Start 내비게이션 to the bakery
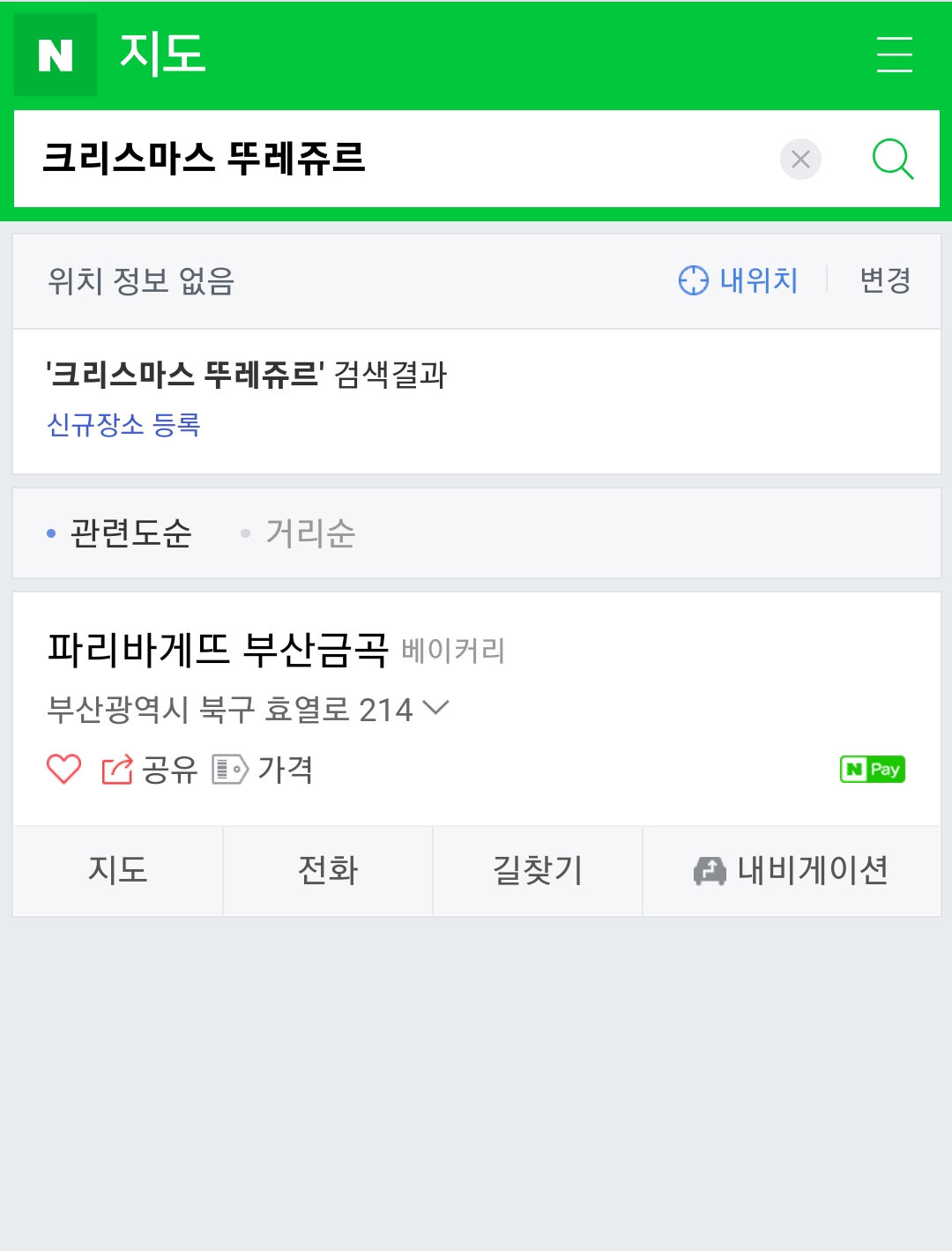The image size is (952, 1251). (x=792, y=871)
